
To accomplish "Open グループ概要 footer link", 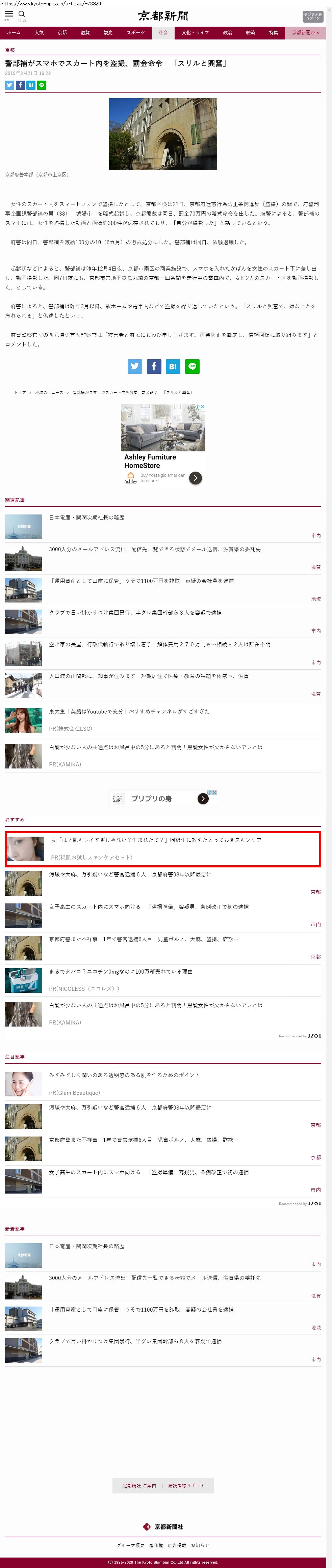I will [130, 1545].
